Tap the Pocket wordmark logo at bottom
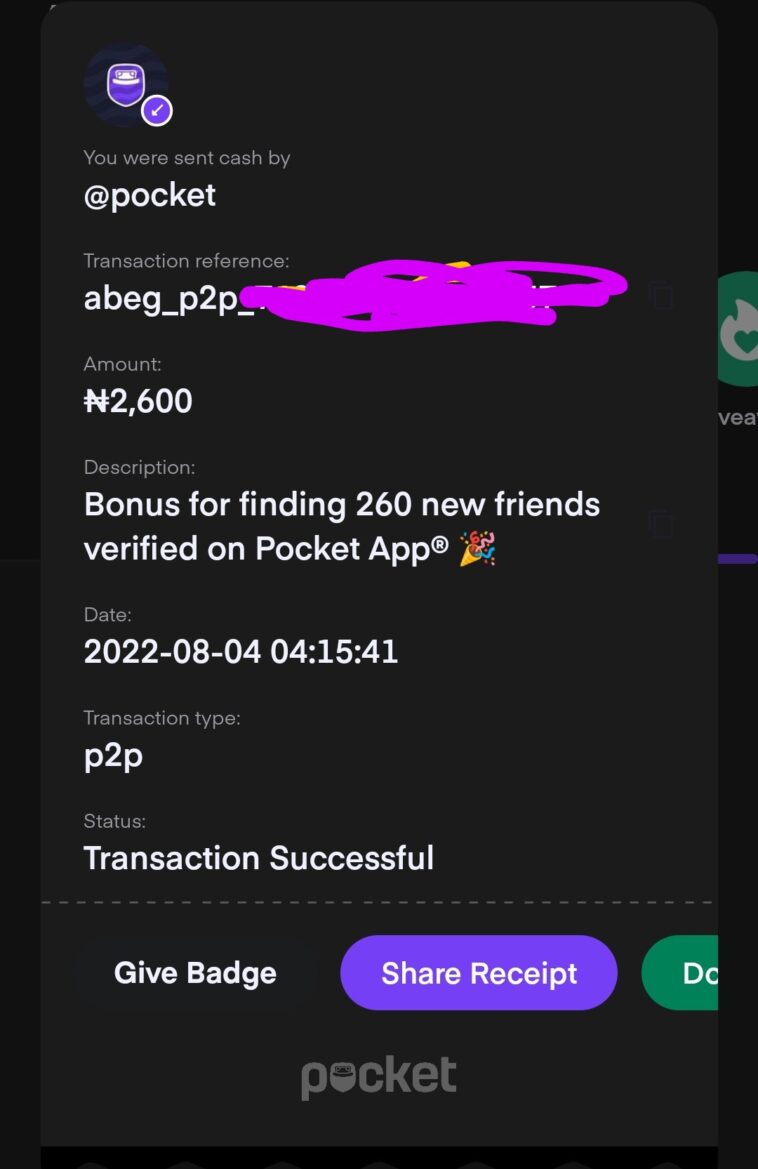 click(x=379, y=1074)
